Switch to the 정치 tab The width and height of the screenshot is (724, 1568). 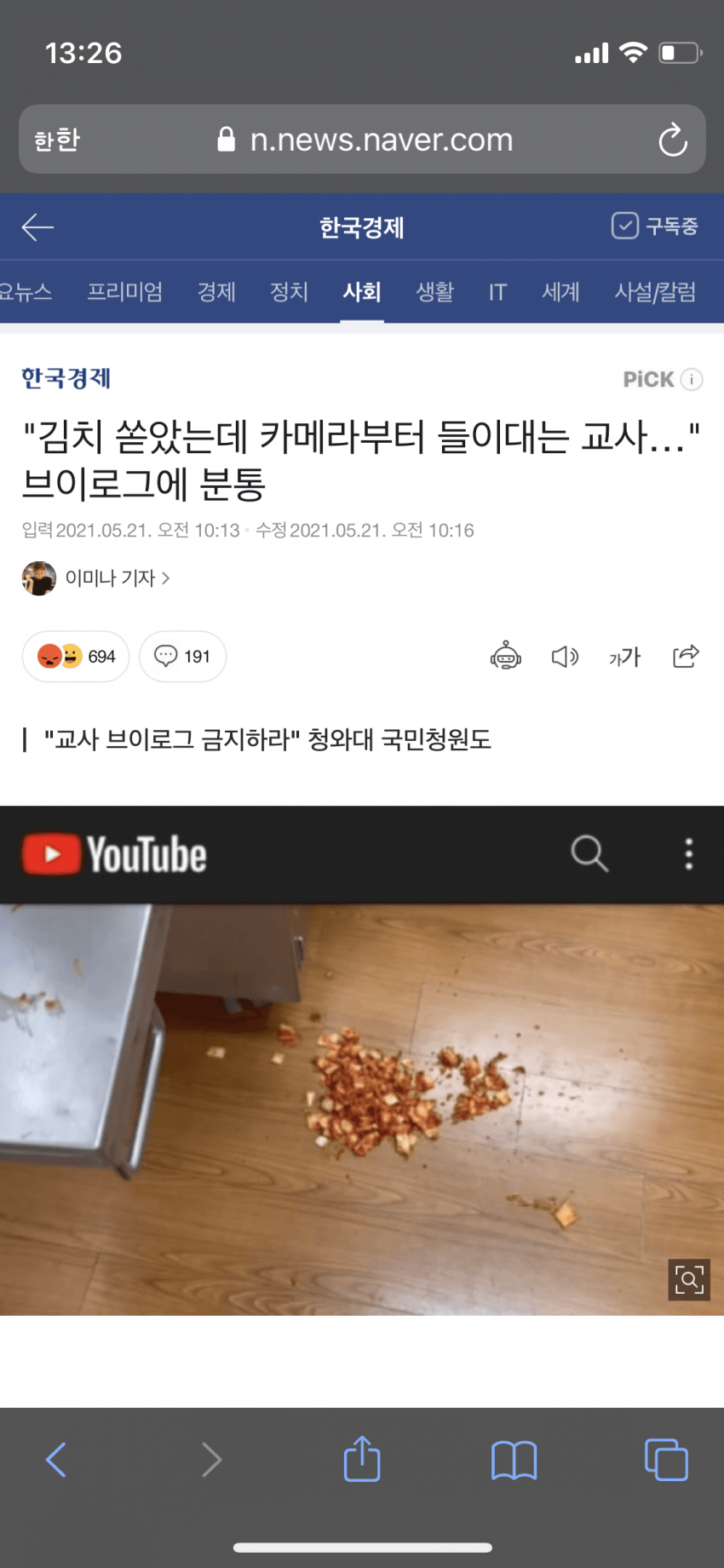click(289, 292)
